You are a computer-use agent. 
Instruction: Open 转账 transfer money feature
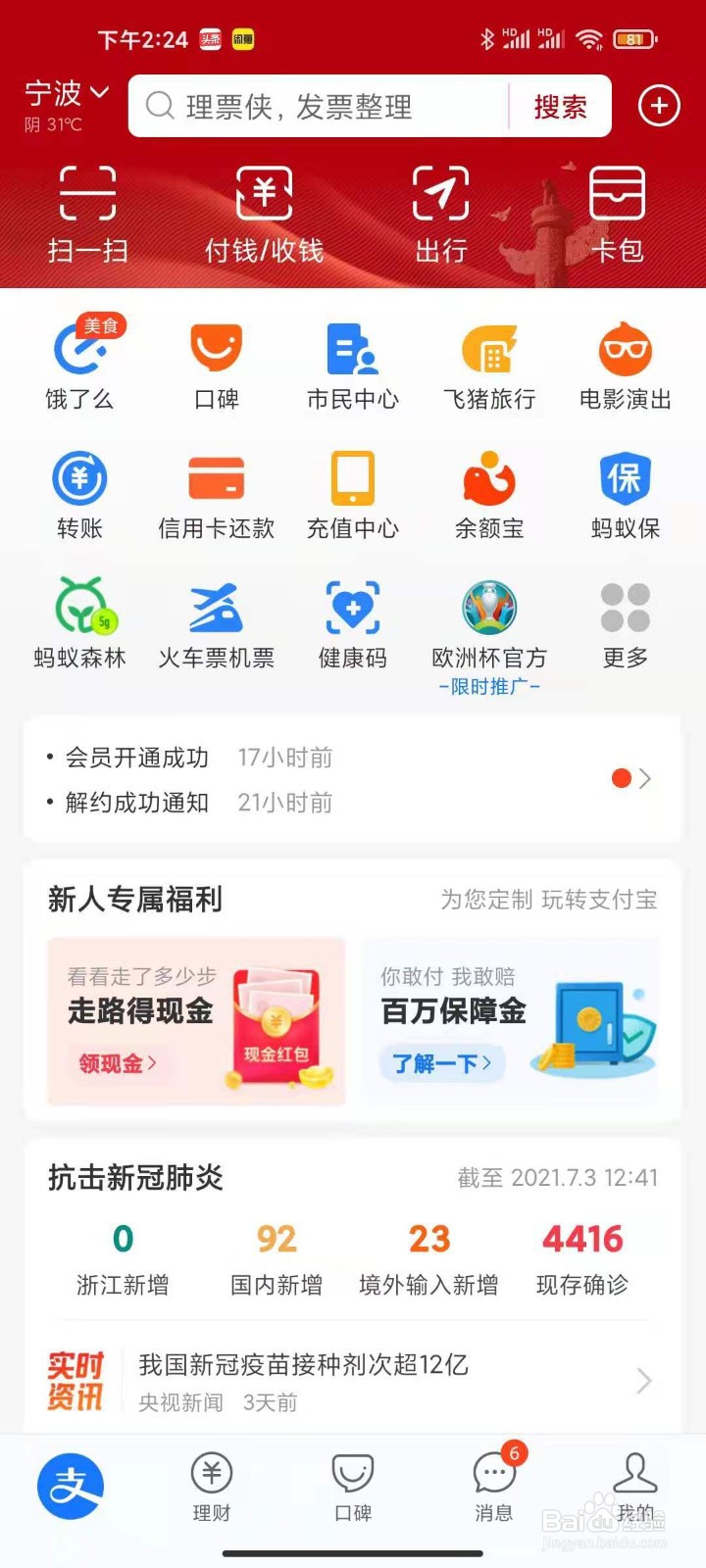[x=80, y=490]
